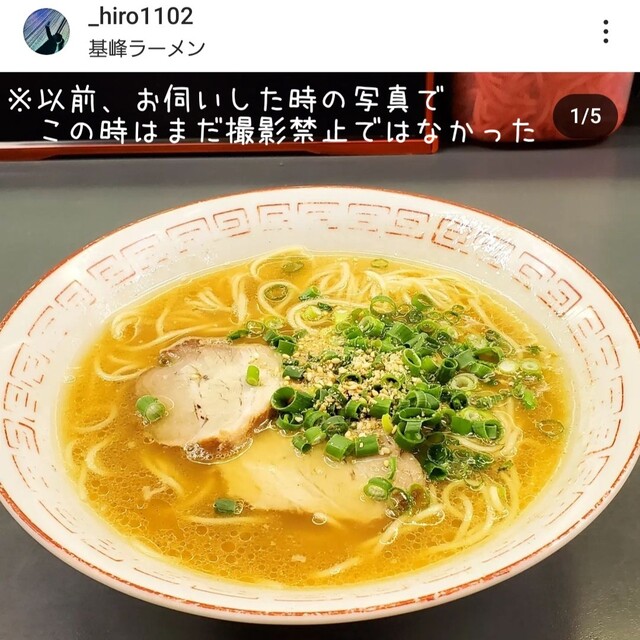Open _hiro1102's profile picture
Viewport: 640px width, 640px height.
coord(46,31)
